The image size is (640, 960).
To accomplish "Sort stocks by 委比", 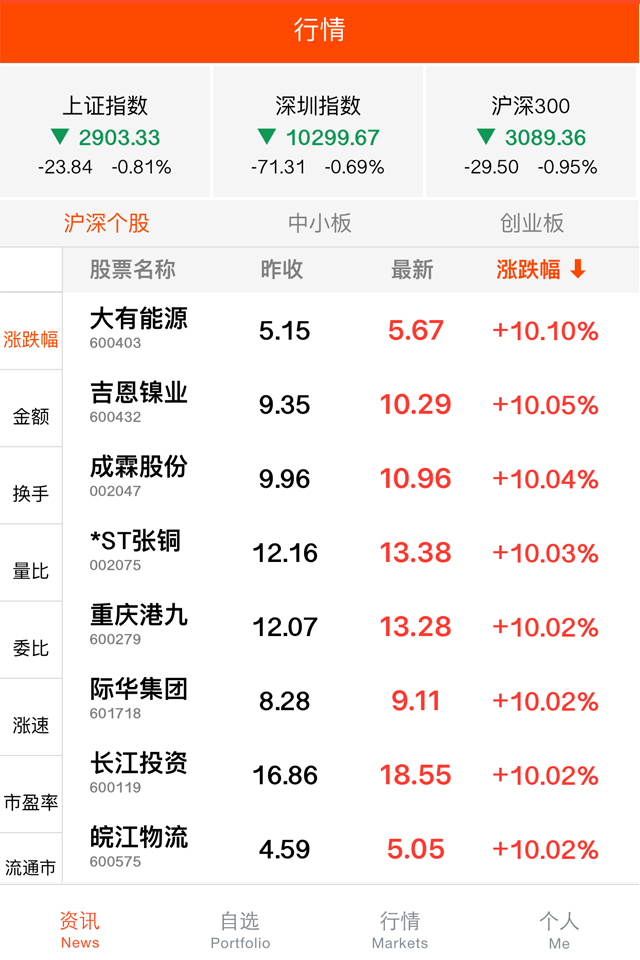I will click(x=31, y=648).
